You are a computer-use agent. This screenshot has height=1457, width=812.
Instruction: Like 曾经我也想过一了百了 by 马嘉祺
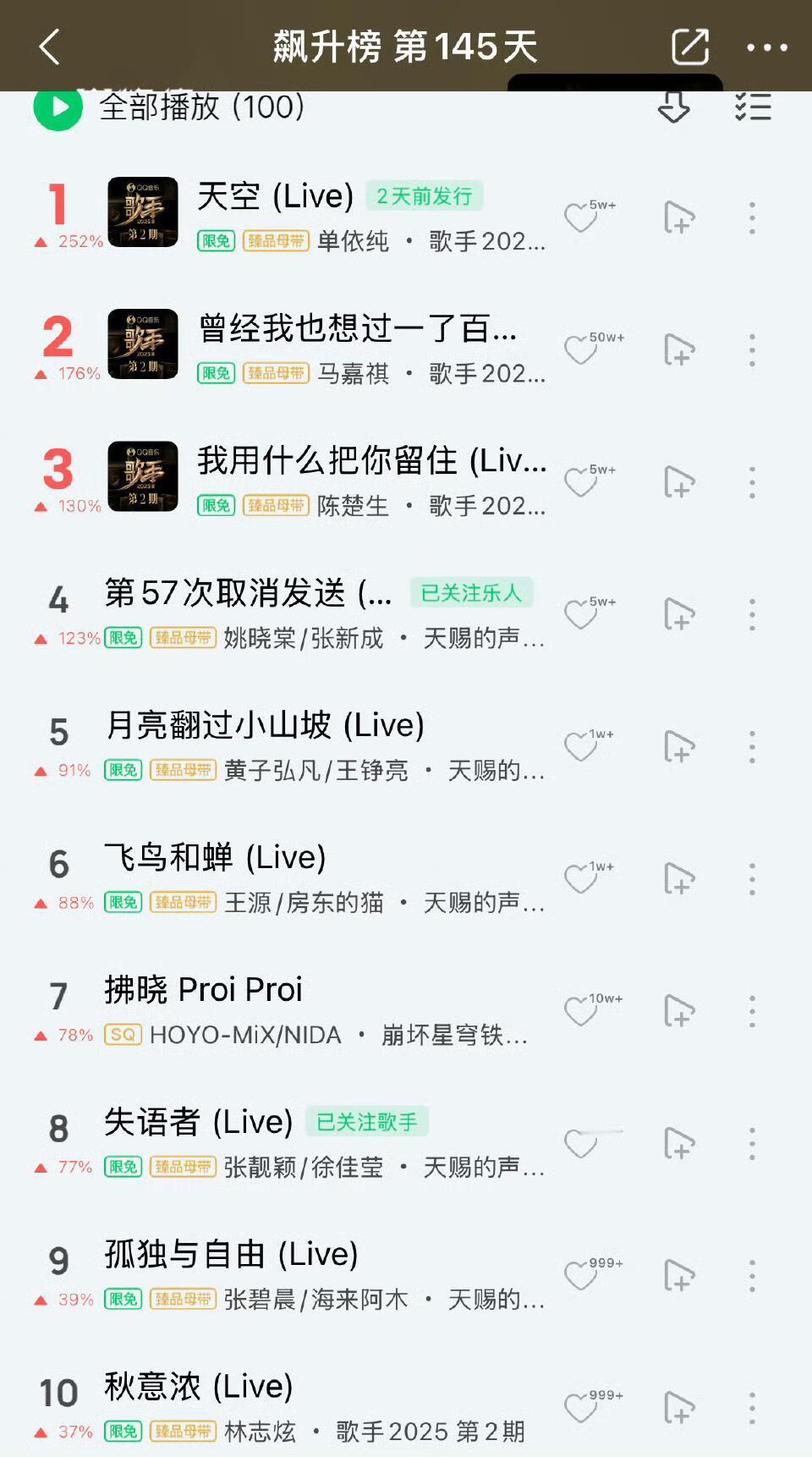click(581, 350)
